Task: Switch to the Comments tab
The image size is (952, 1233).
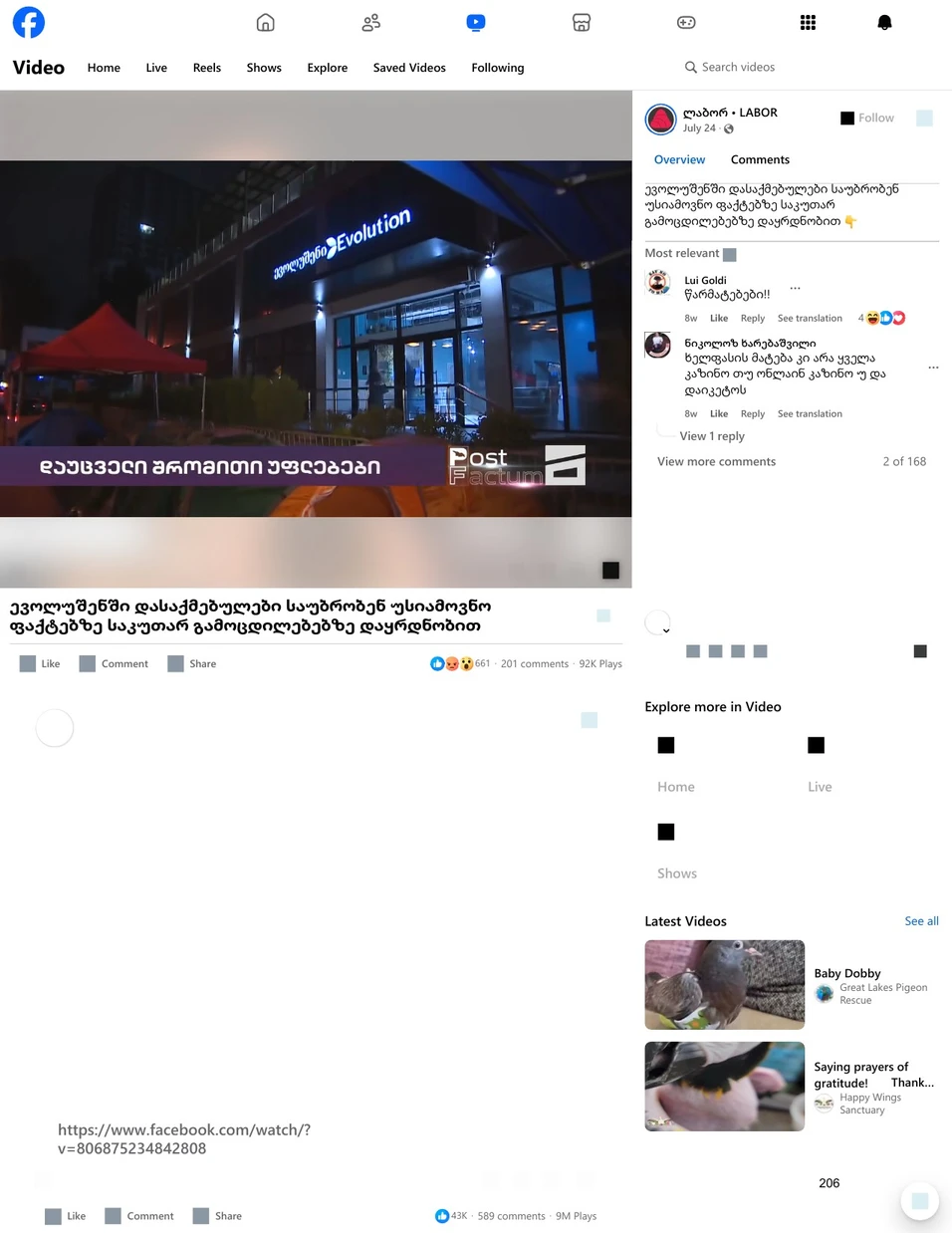Action: click(760, 159)
